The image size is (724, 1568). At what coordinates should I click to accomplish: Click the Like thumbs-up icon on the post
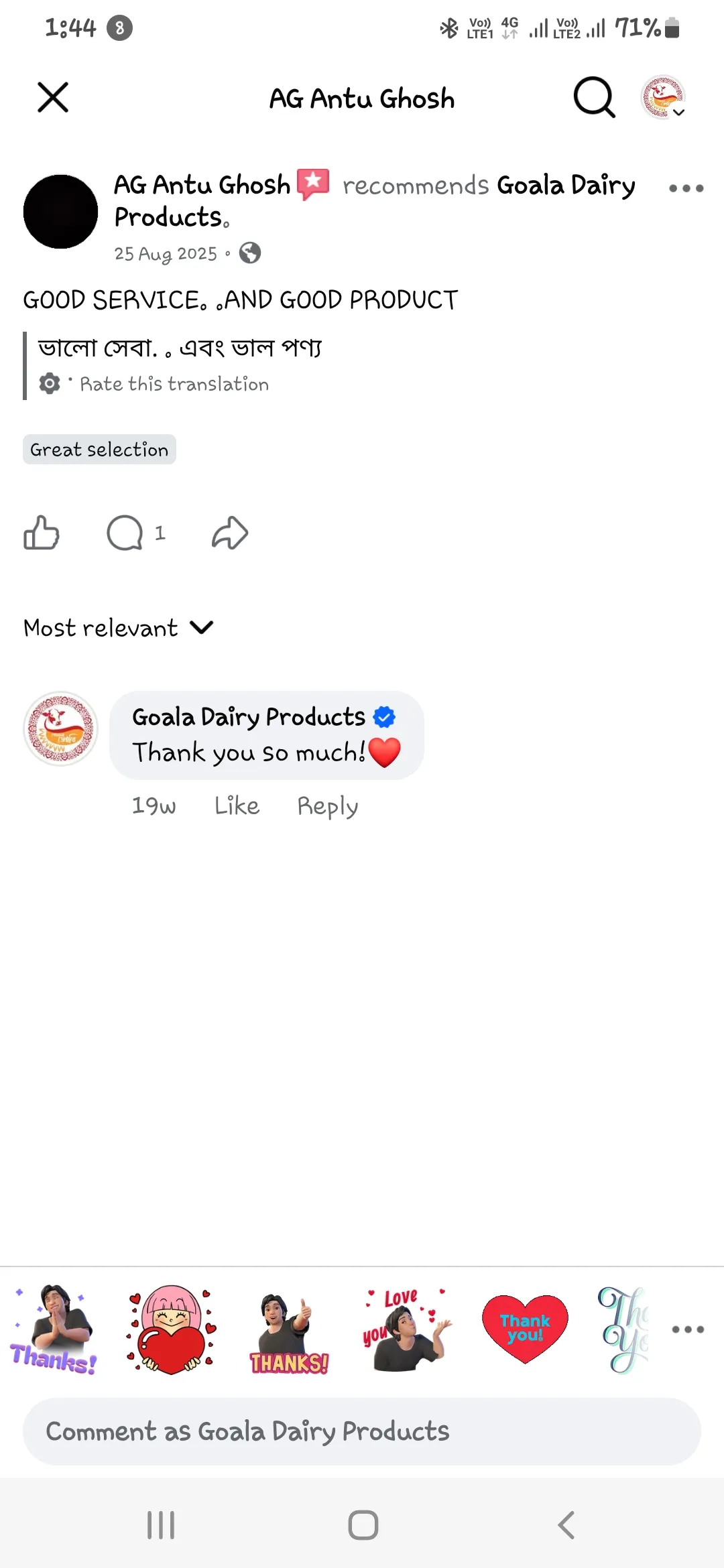pyautogui.click(x=42, y=533)
